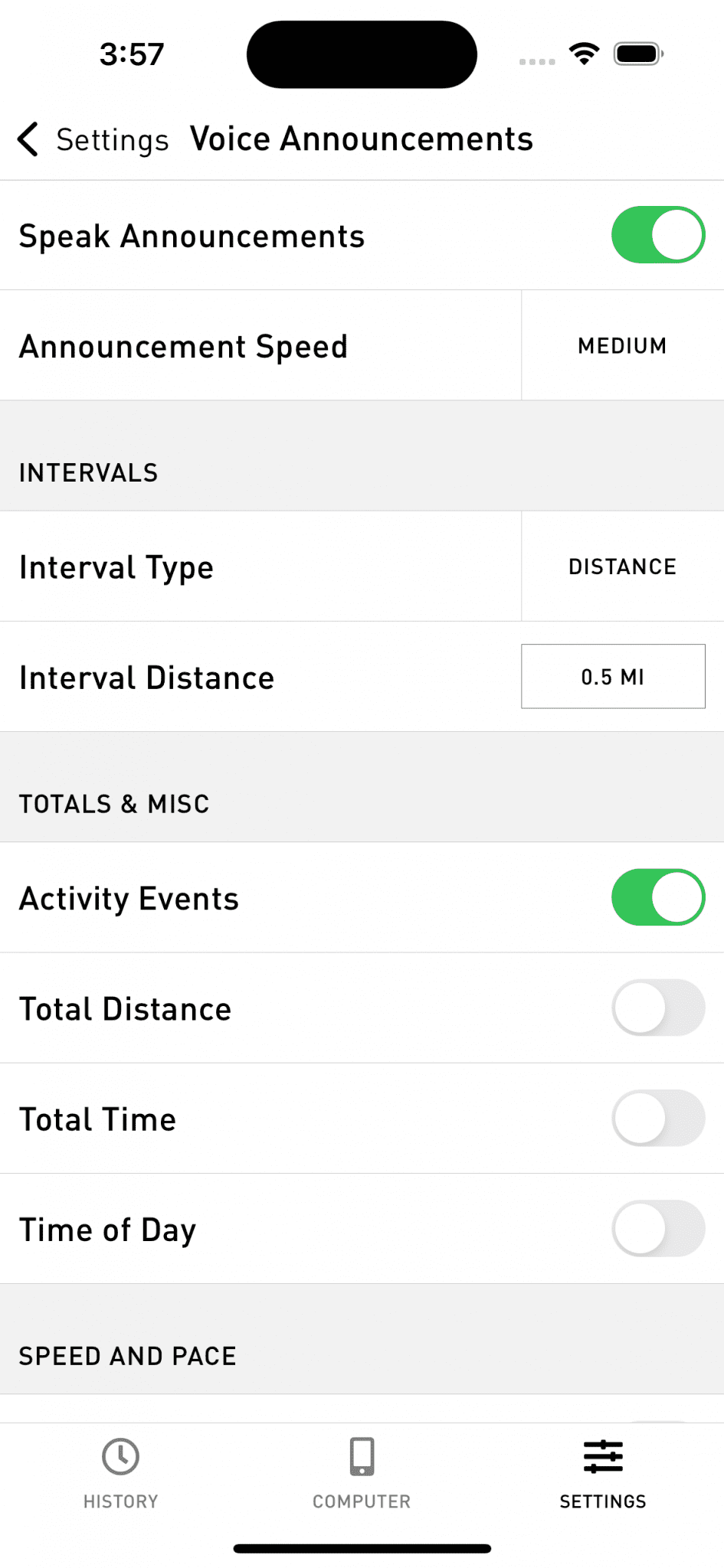Toggle Time of Day on
This screenshot has width=724, height=1568.
tap(657, 1228)
